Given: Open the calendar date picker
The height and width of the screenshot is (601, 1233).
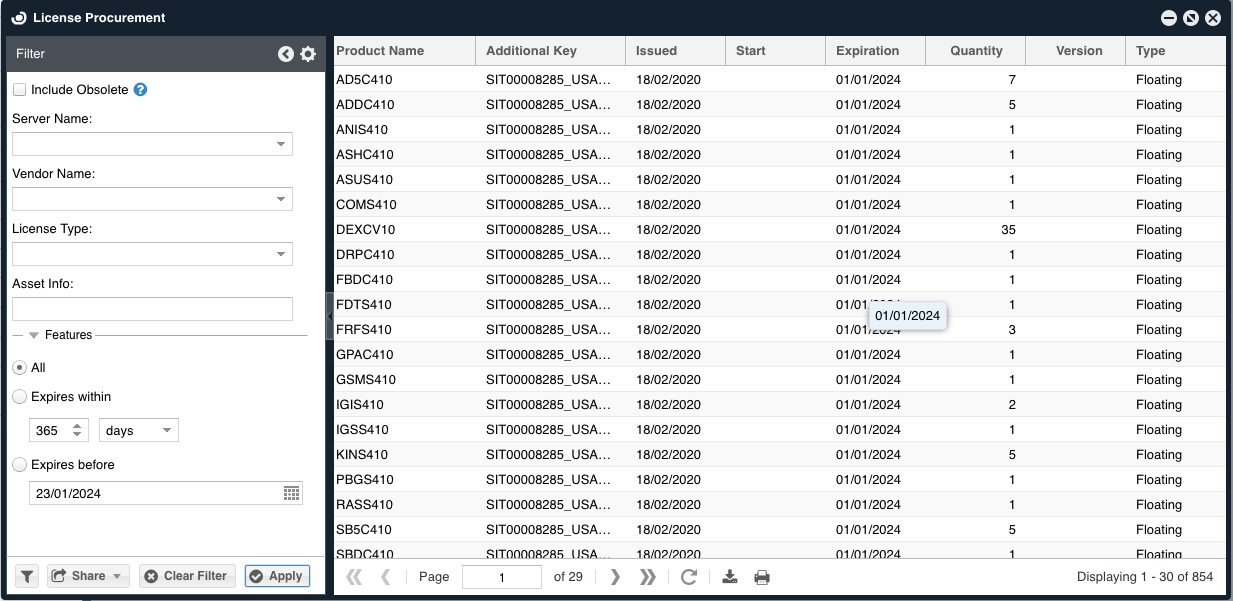Looking at the screenshot, I should pos(291,493).
